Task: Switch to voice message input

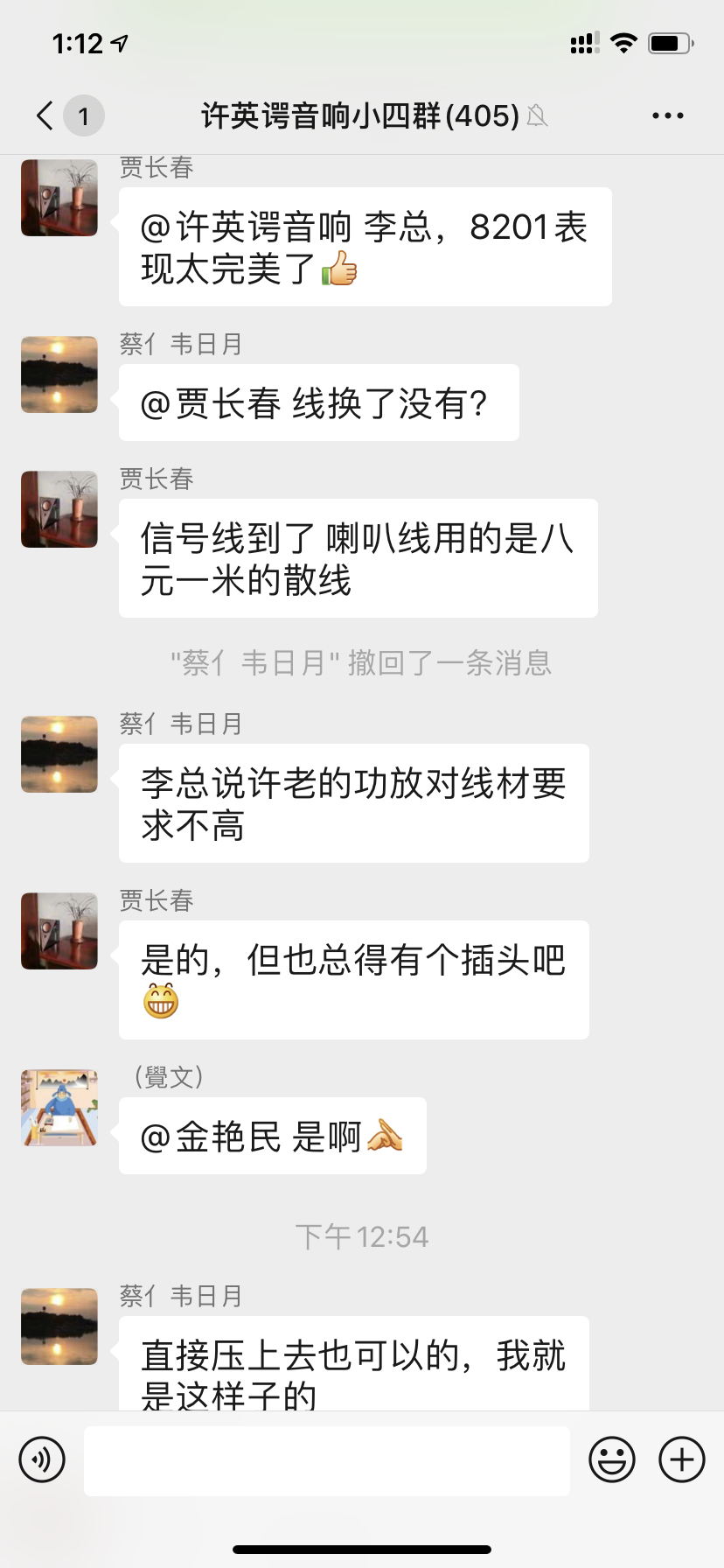Action: (42, 1459)
